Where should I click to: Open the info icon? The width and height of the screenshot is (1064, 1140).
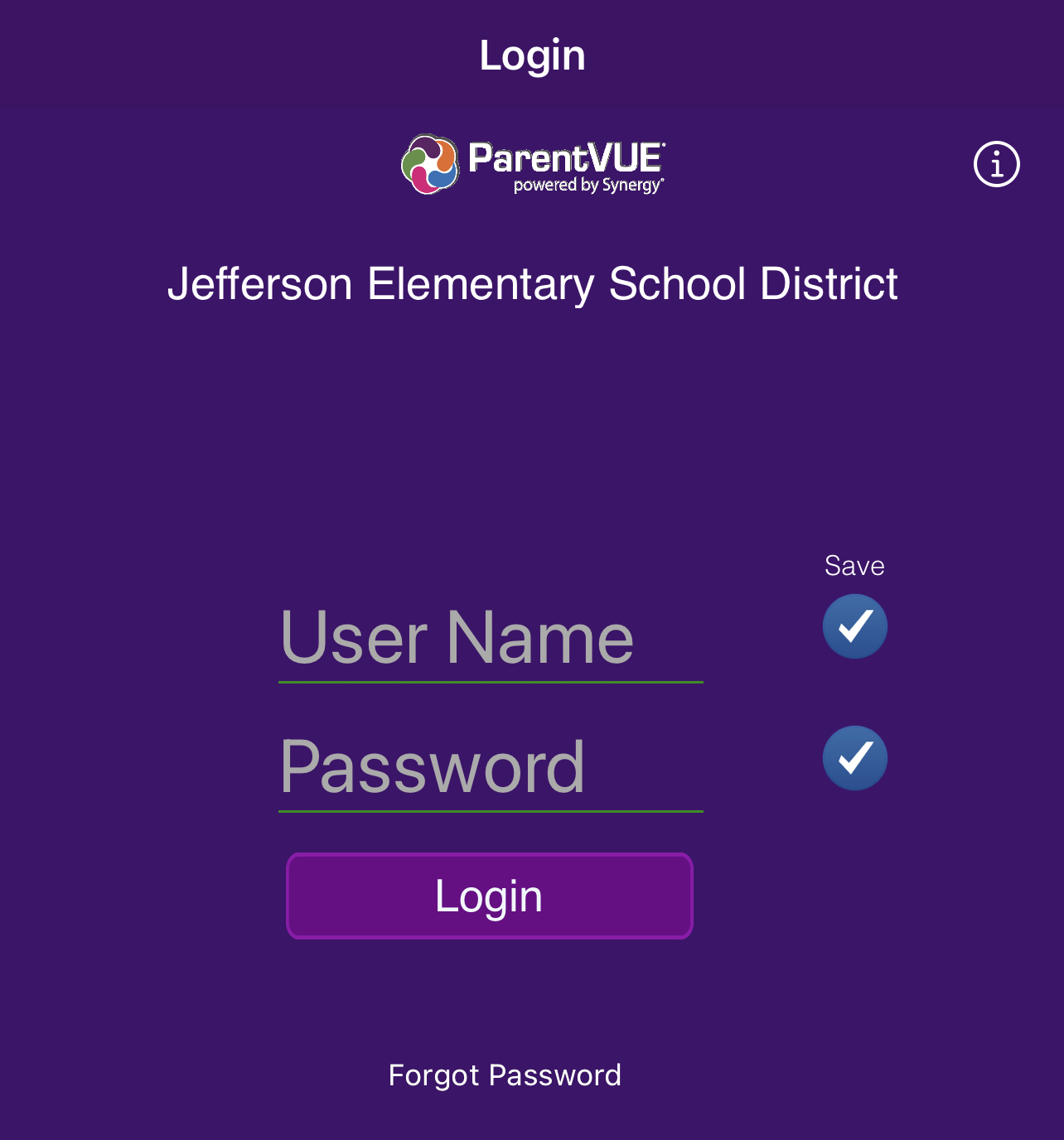[x=996, y=164]
